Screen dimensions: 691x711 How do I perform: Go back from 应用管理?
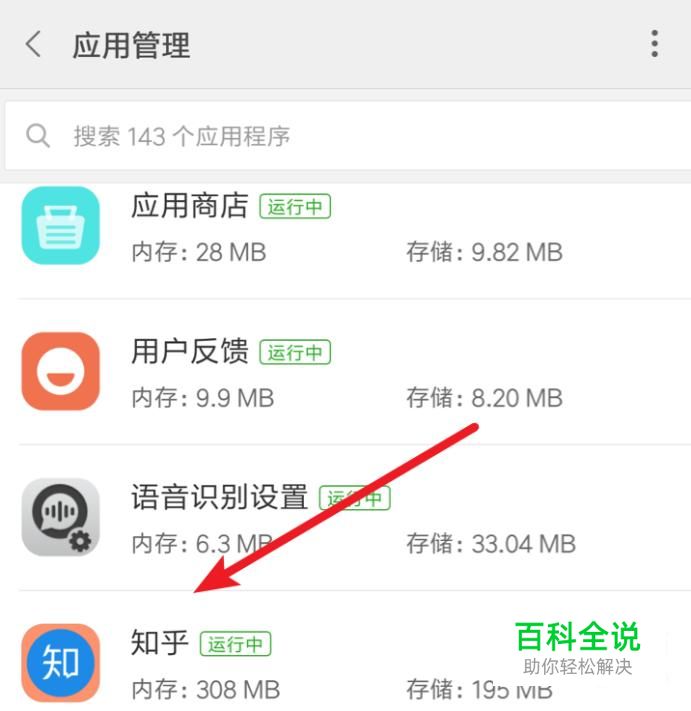click(34, 44)
